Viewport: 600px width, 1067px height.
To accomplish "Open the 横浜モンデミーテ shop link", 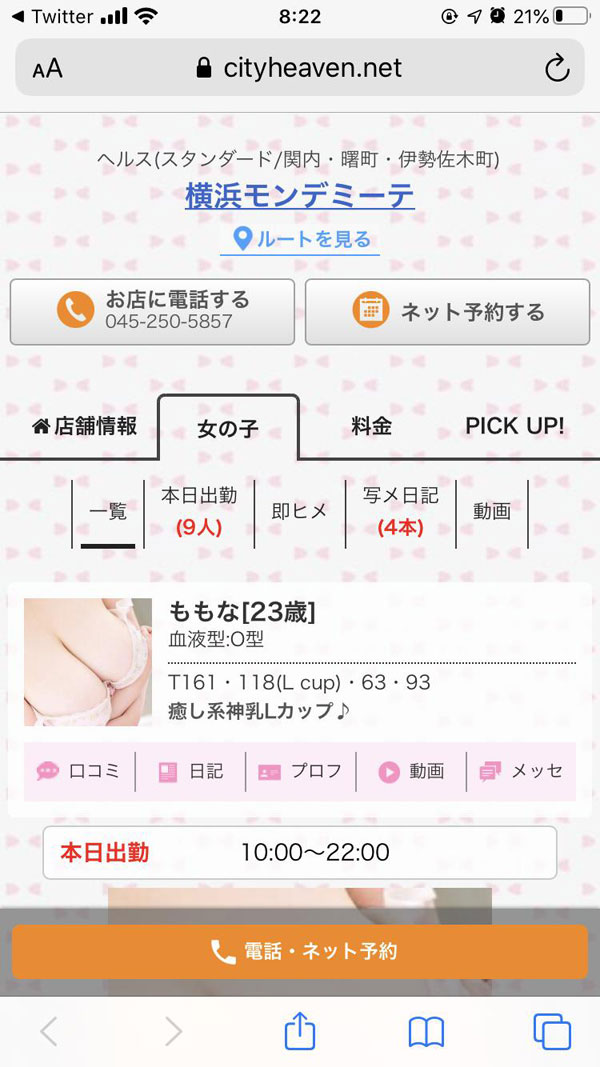I will 300,196.
